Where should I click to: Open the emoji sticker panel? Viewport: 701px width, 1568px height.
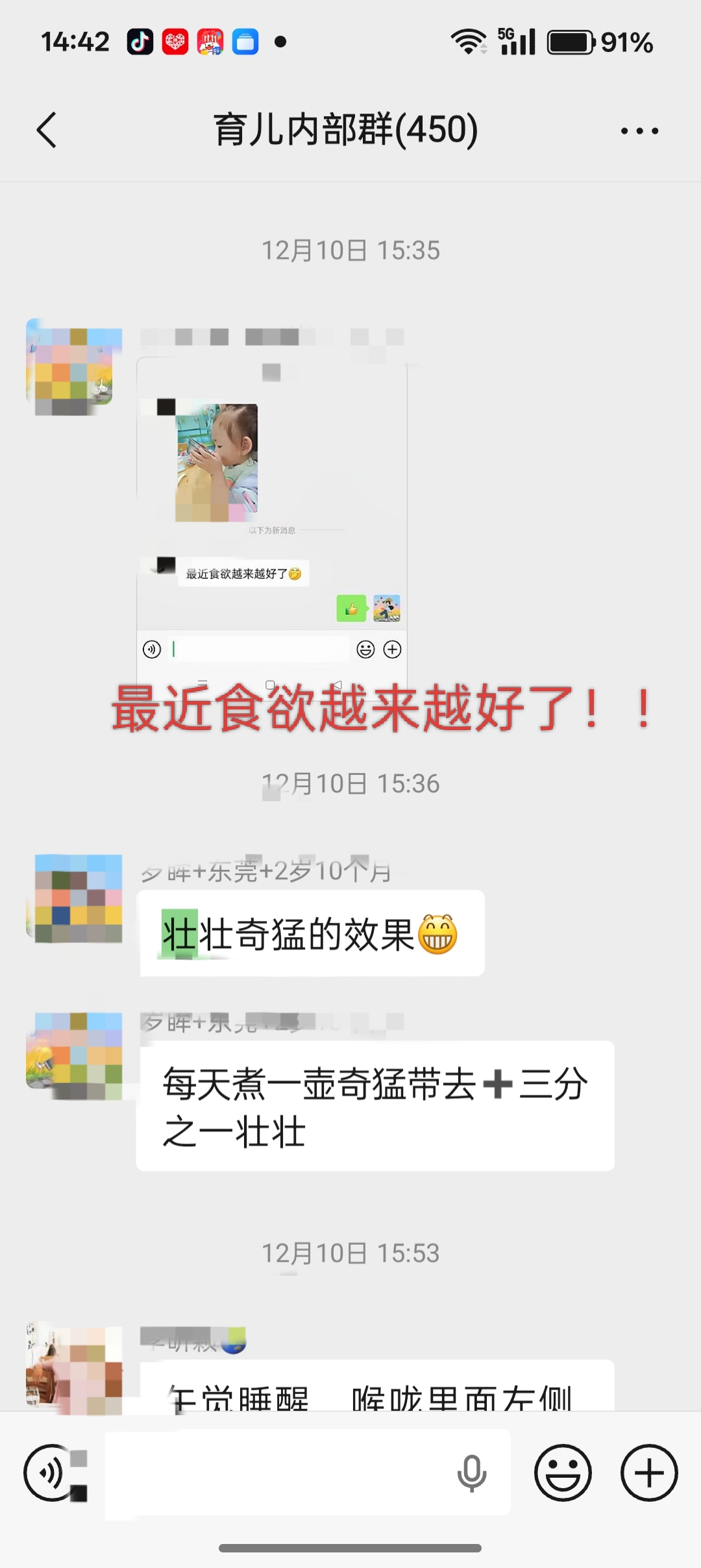(563, 1473)
